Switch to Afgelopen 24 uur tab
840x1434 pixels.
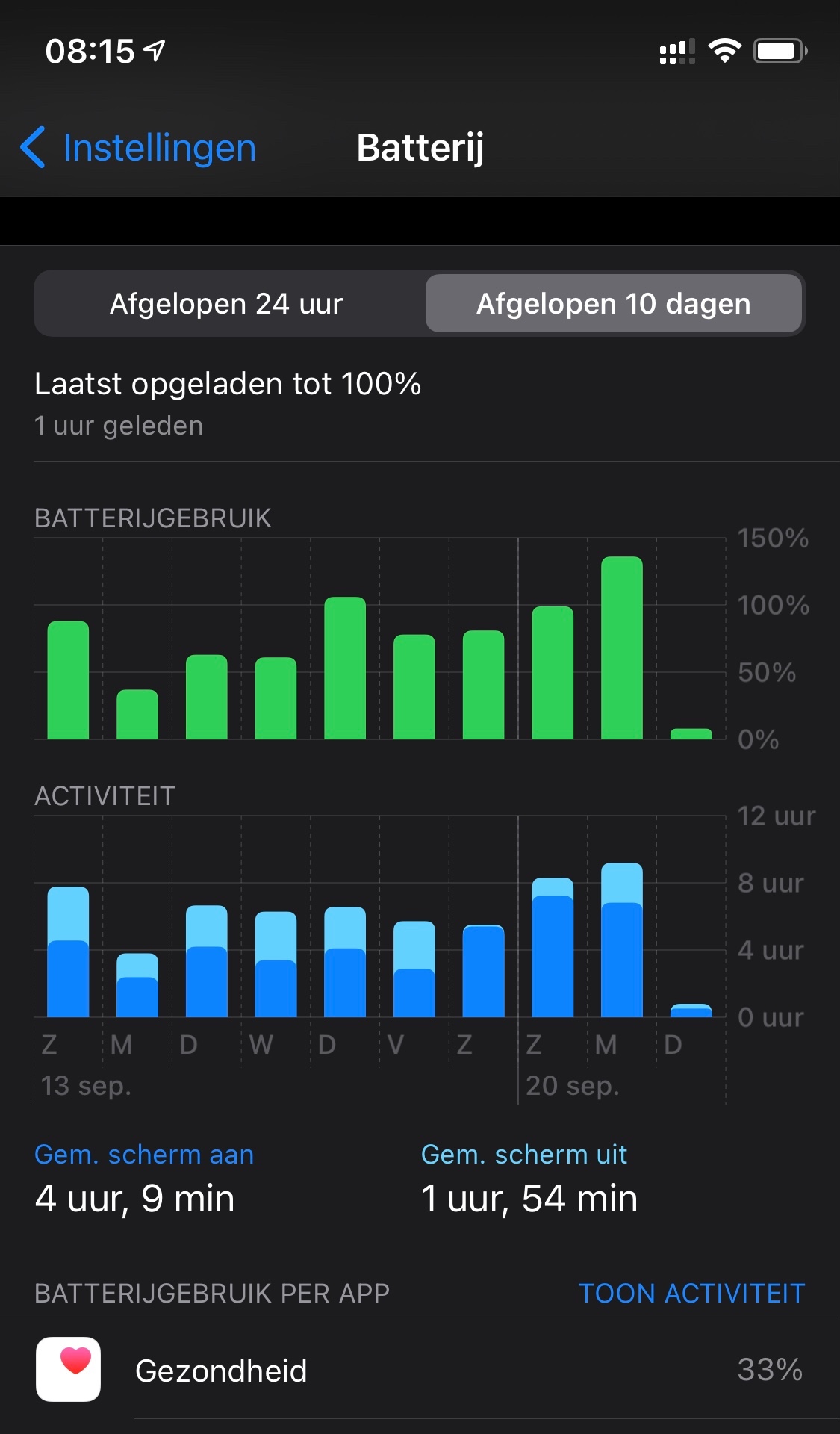[226, 304]
